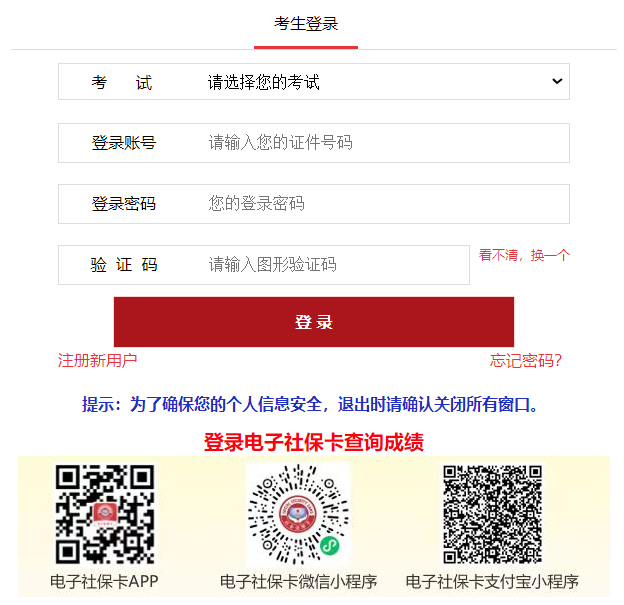This screenshot has width=624, height=605.
Task: Open the 忘记密码? link
Action: pyautogui.click(x=526, y=360)
